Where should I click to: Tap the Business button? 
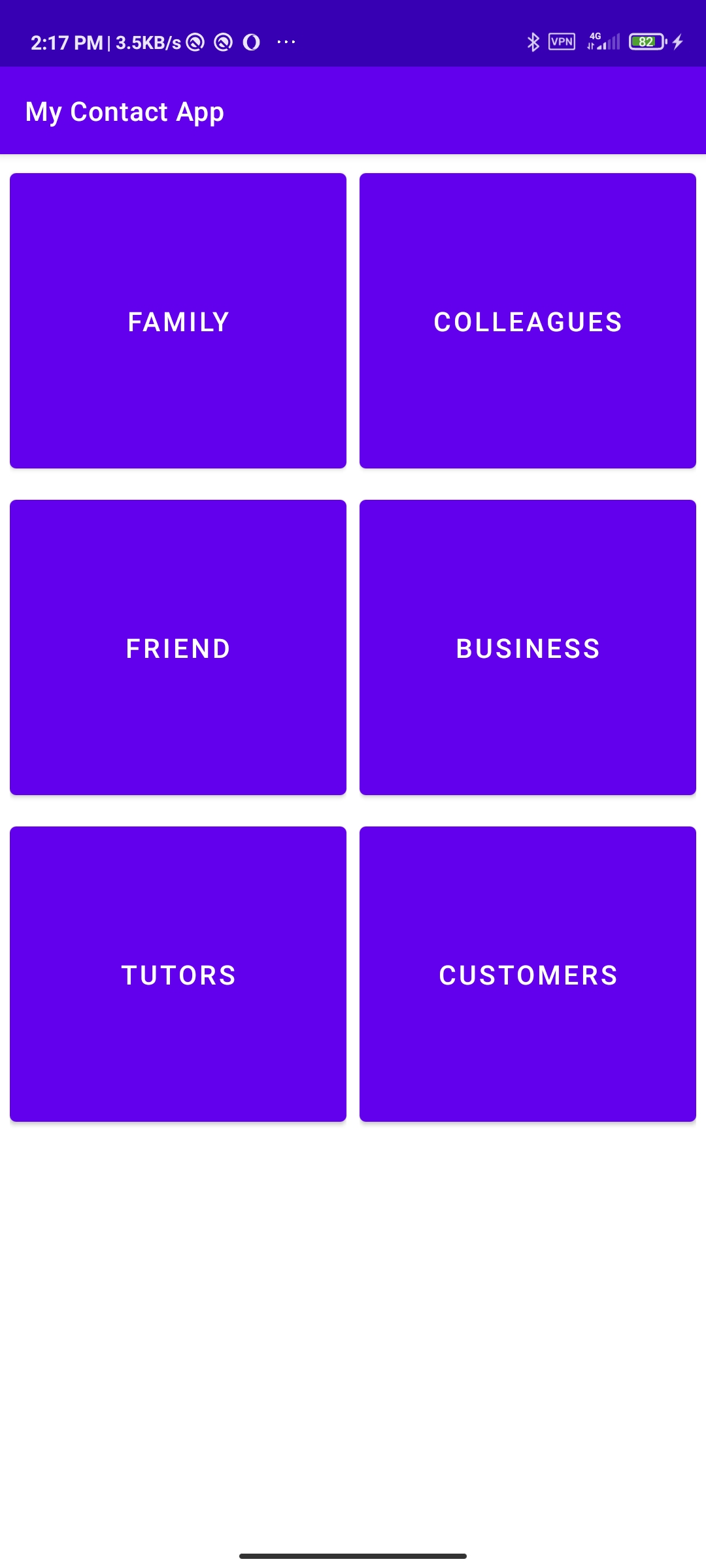point(528,647)
